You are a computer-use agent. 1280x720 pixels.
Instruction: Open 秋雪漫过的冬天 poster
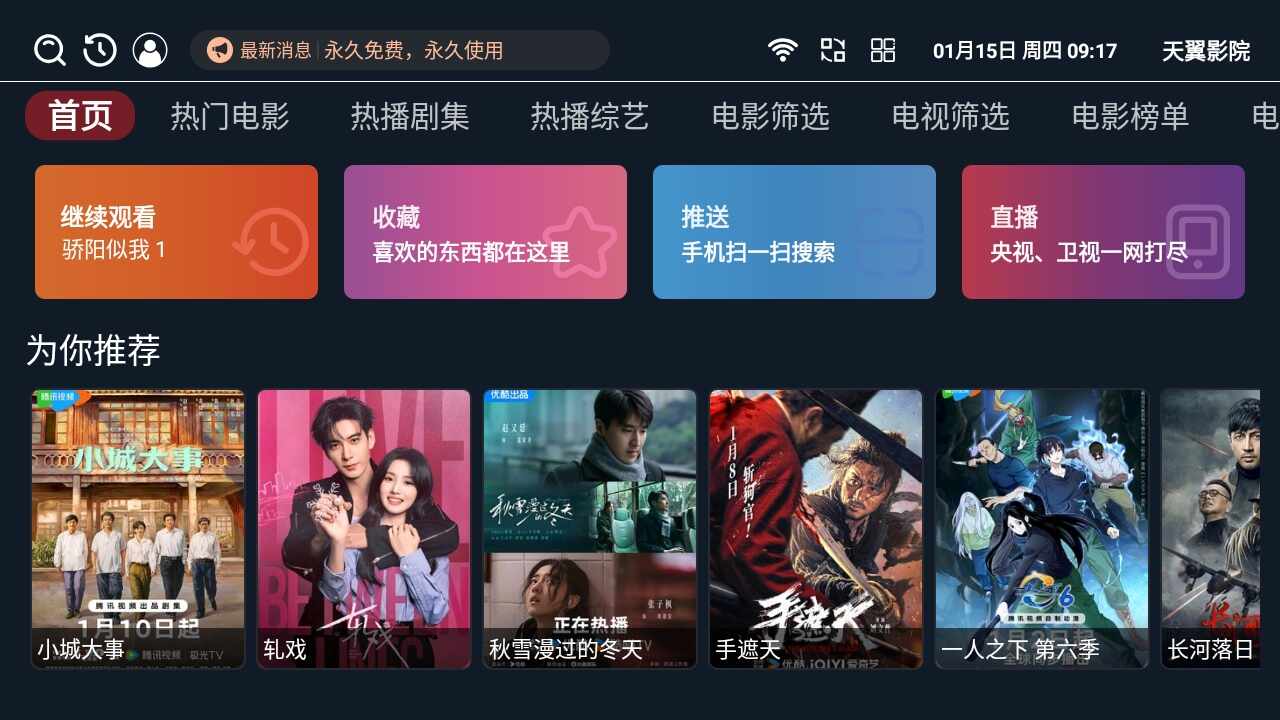coord(590,528)
